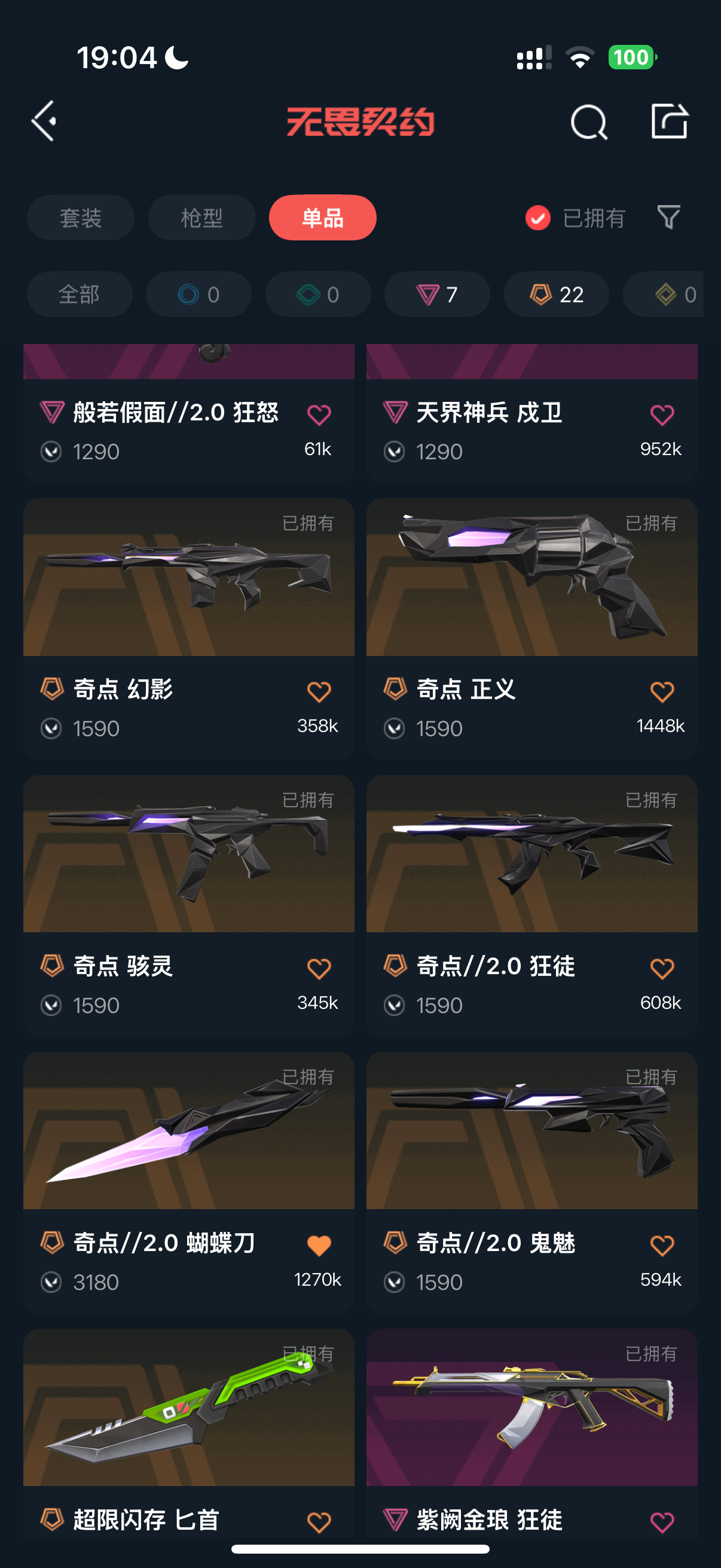Viewport: 721px width, 1568px height.
Task: Switch to the 枪型 tab
Action: [201, 218]
